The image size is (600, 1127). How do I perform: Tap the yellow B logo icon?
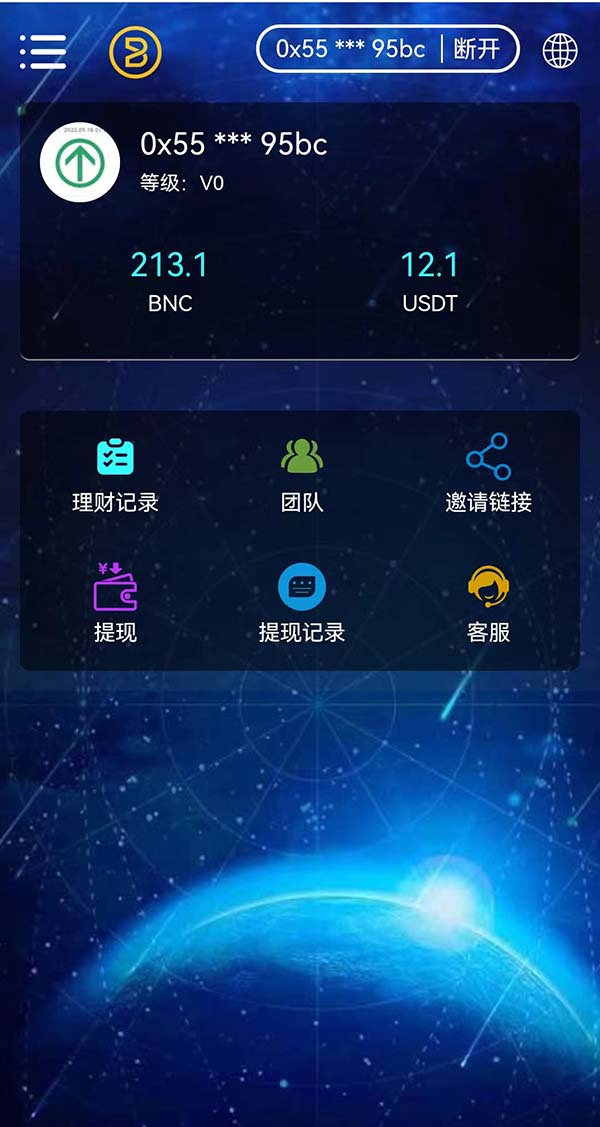(134, 51)
